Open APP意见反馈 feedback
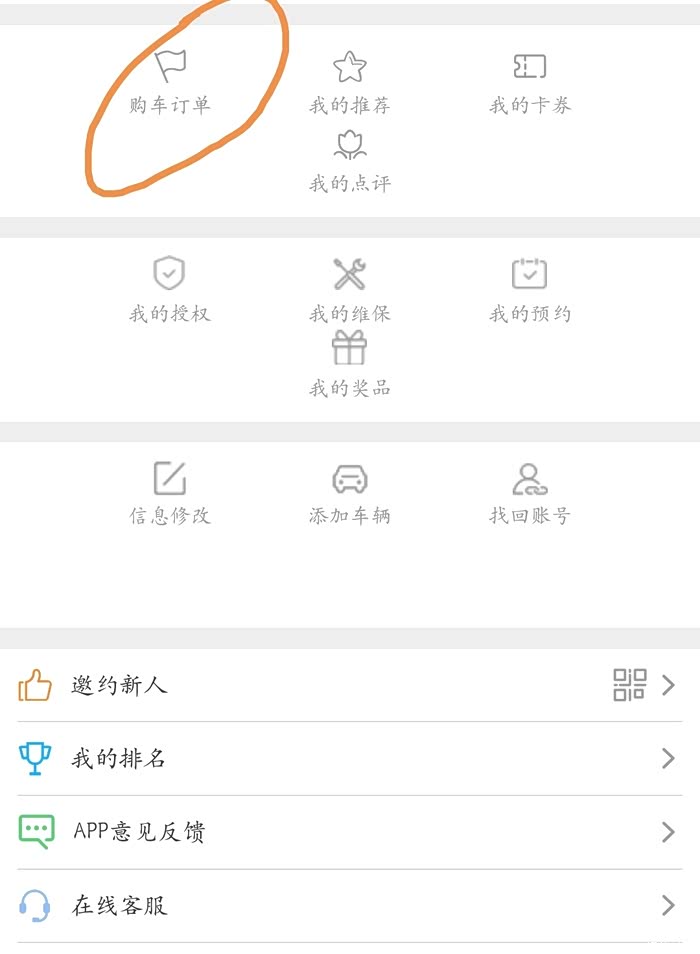 tap(340, 832)
